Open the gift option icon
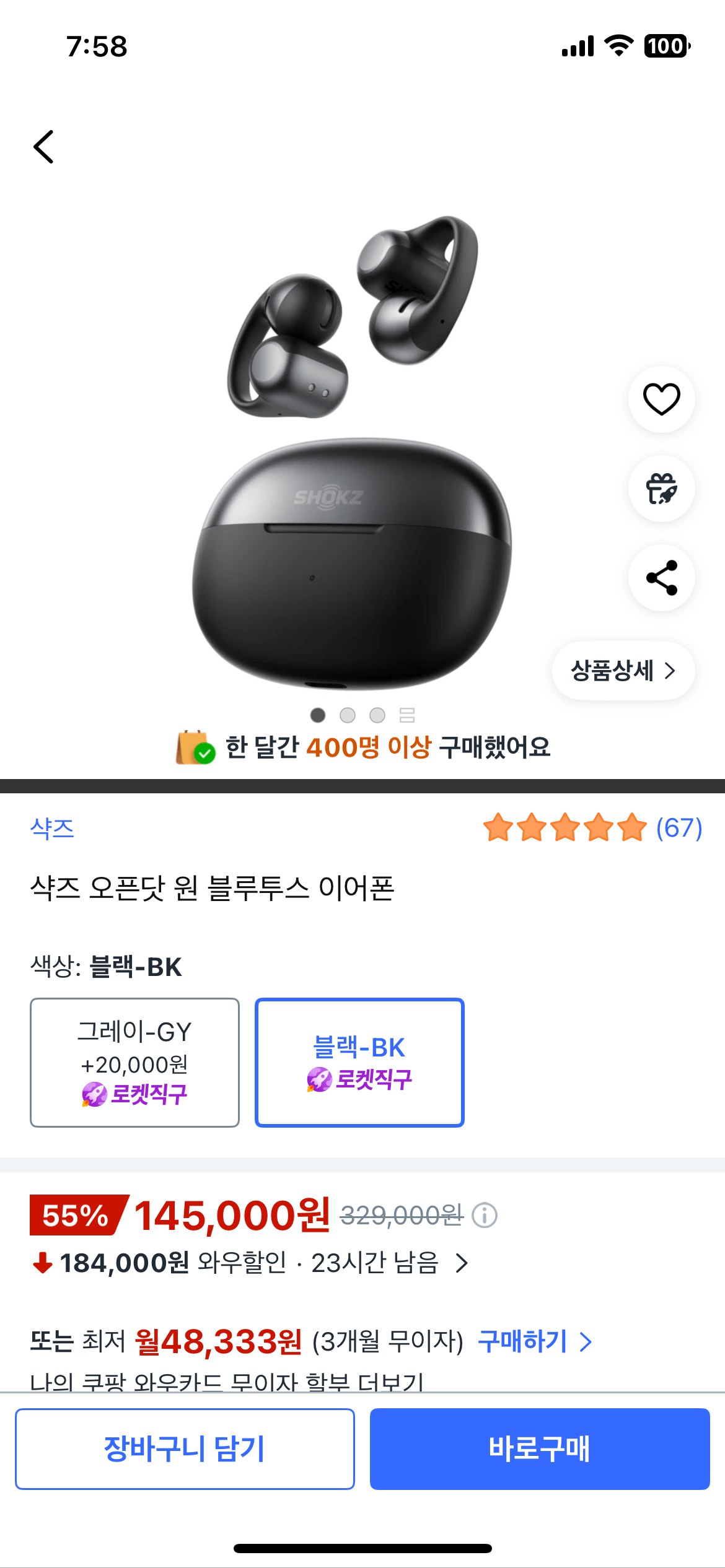 tap(661, 489)
